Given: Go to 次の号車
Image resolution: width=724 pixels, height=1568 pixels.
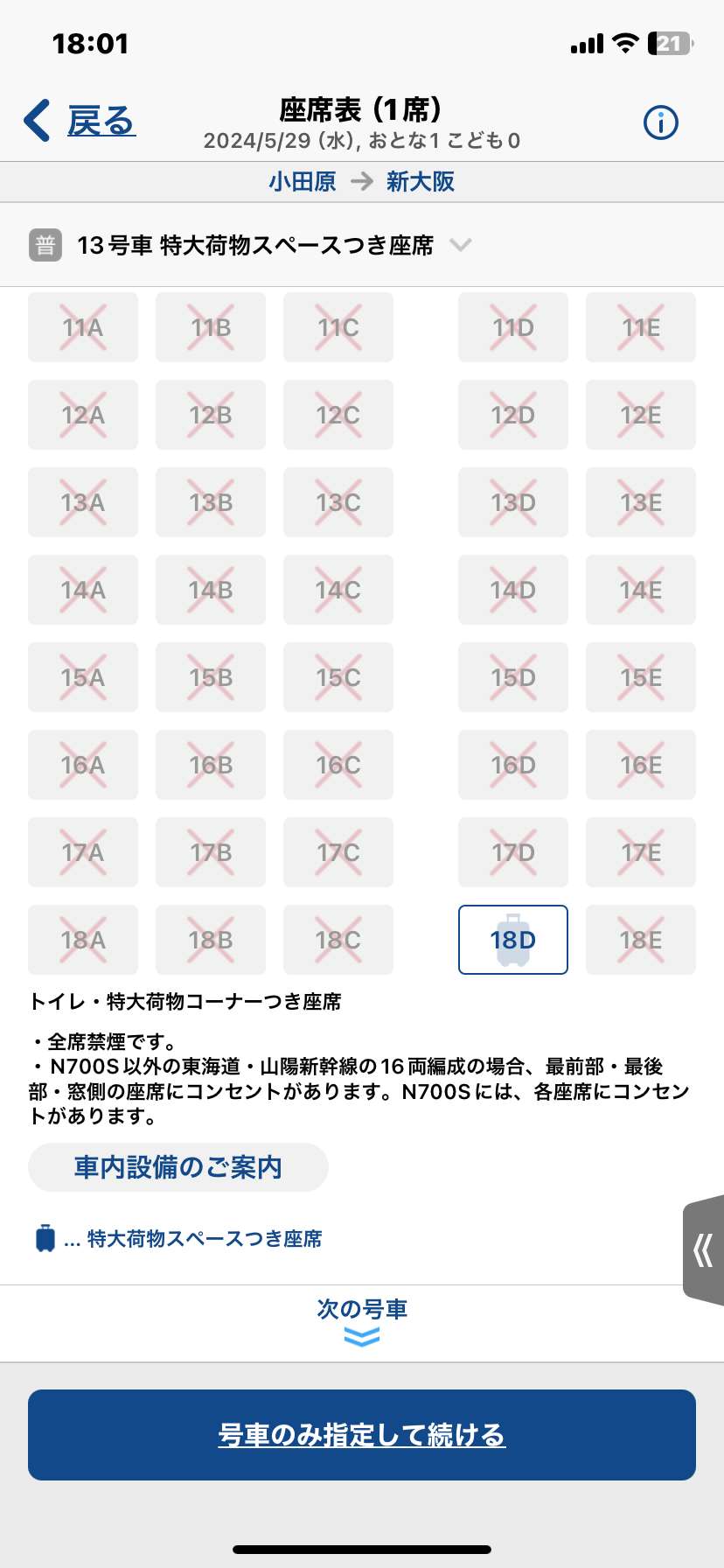Looking at the screenshot, I should [x=362, y=1322].
